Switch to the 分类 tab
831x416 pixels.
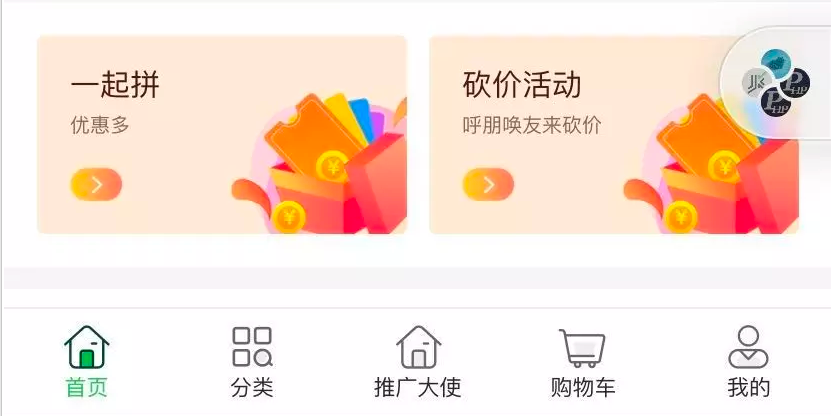tap(252, 362)
